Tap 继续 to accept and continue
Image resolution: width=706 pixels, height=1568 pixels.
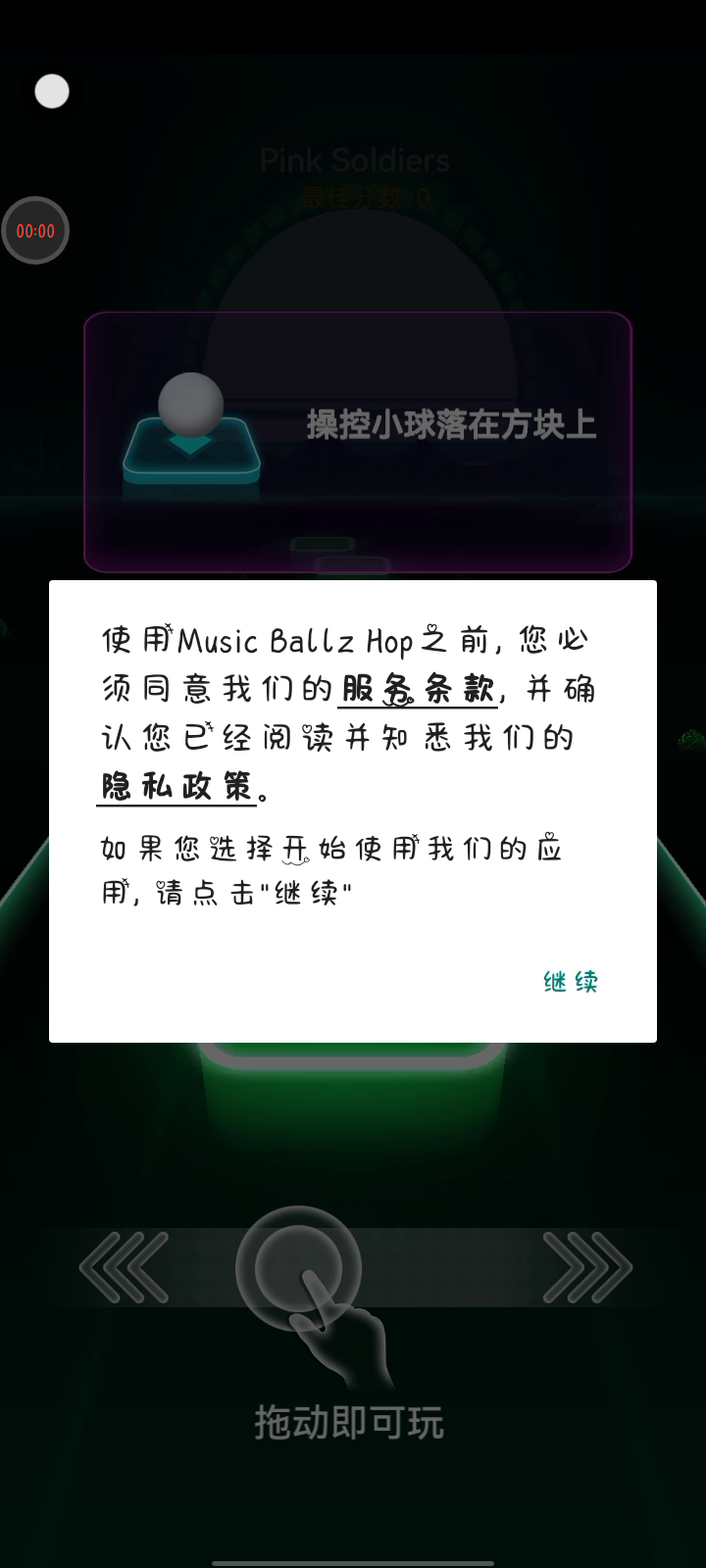click(x=571, y=981)
